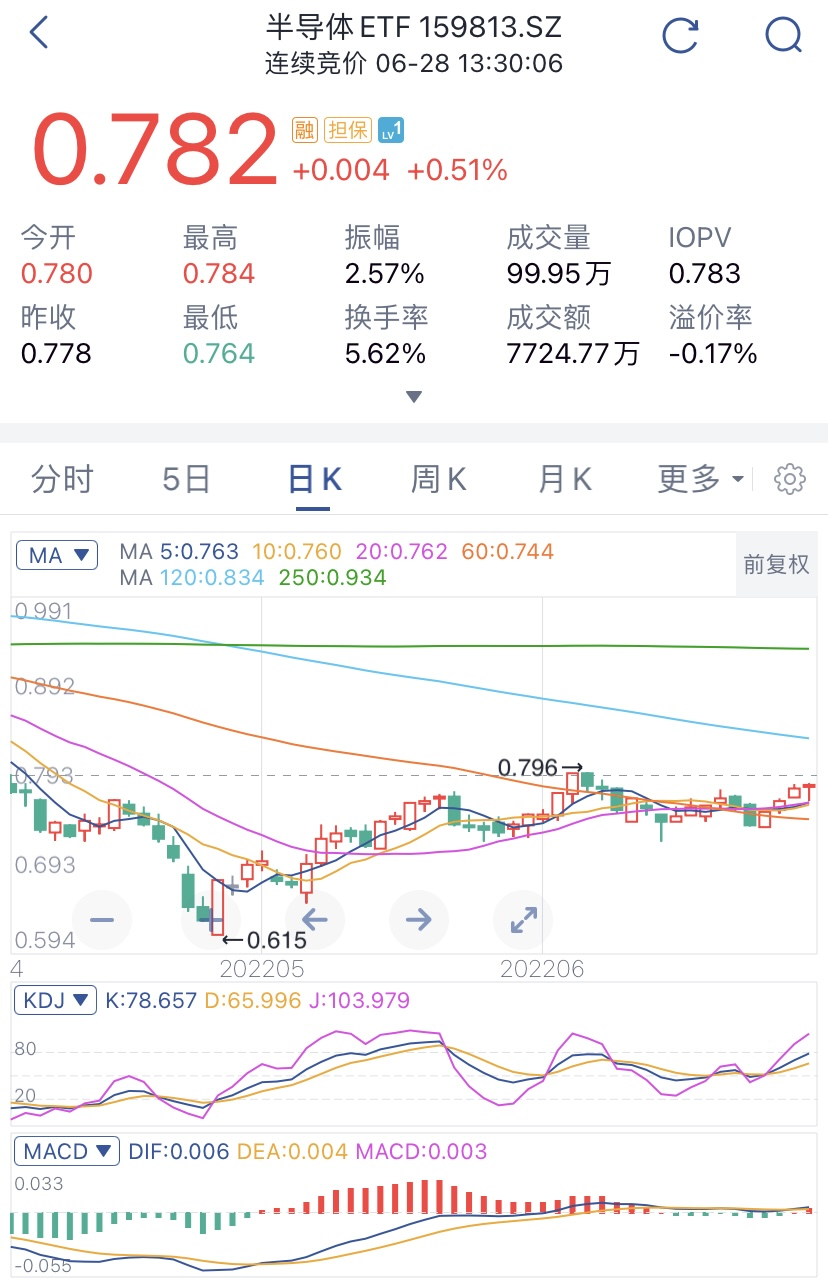Open chart settings via gear icon
The image size is (828, 1280).
click(790, 478)
